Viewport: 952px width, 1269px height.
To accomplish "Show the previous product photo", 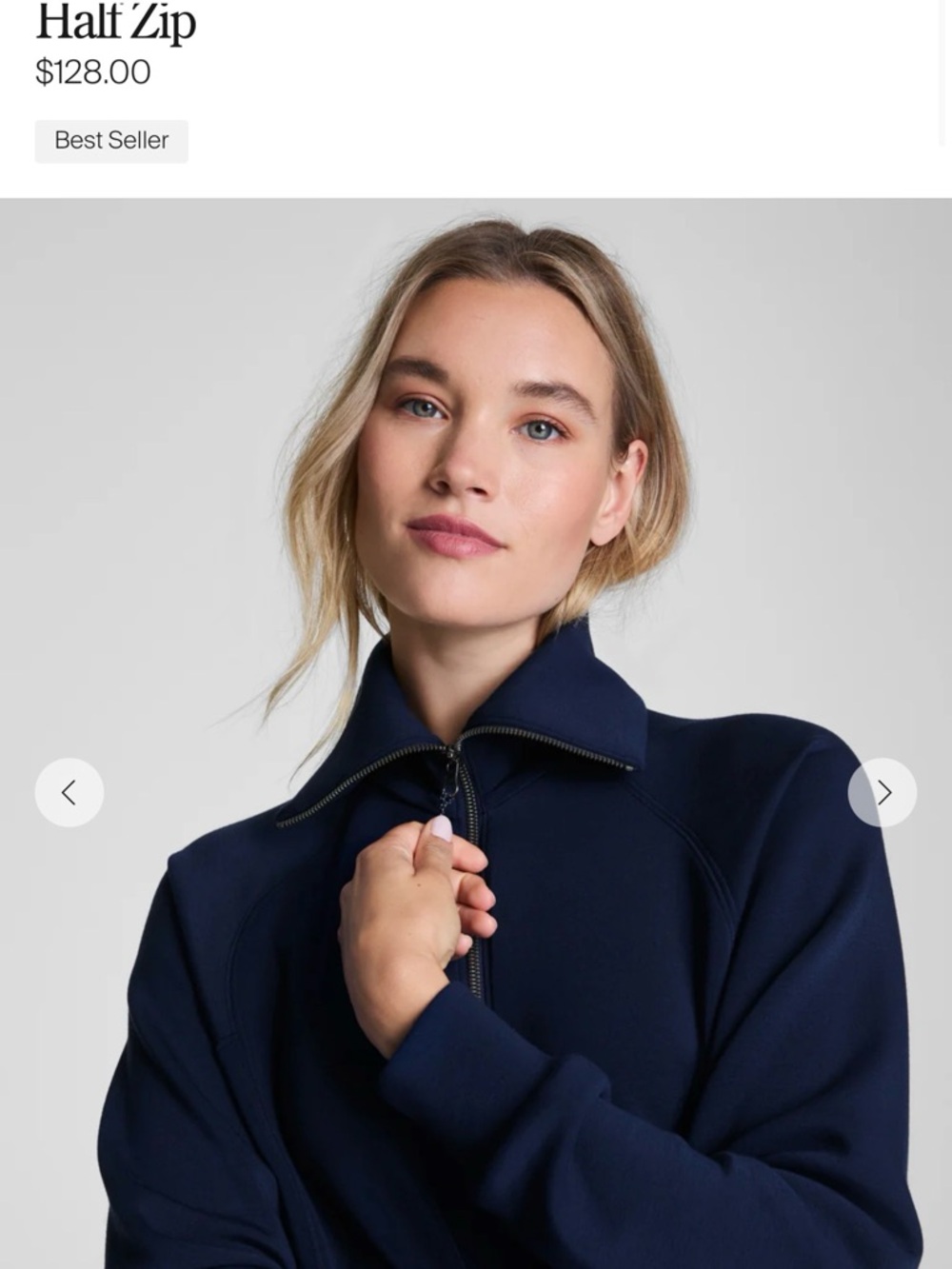I will coord(69,792).
